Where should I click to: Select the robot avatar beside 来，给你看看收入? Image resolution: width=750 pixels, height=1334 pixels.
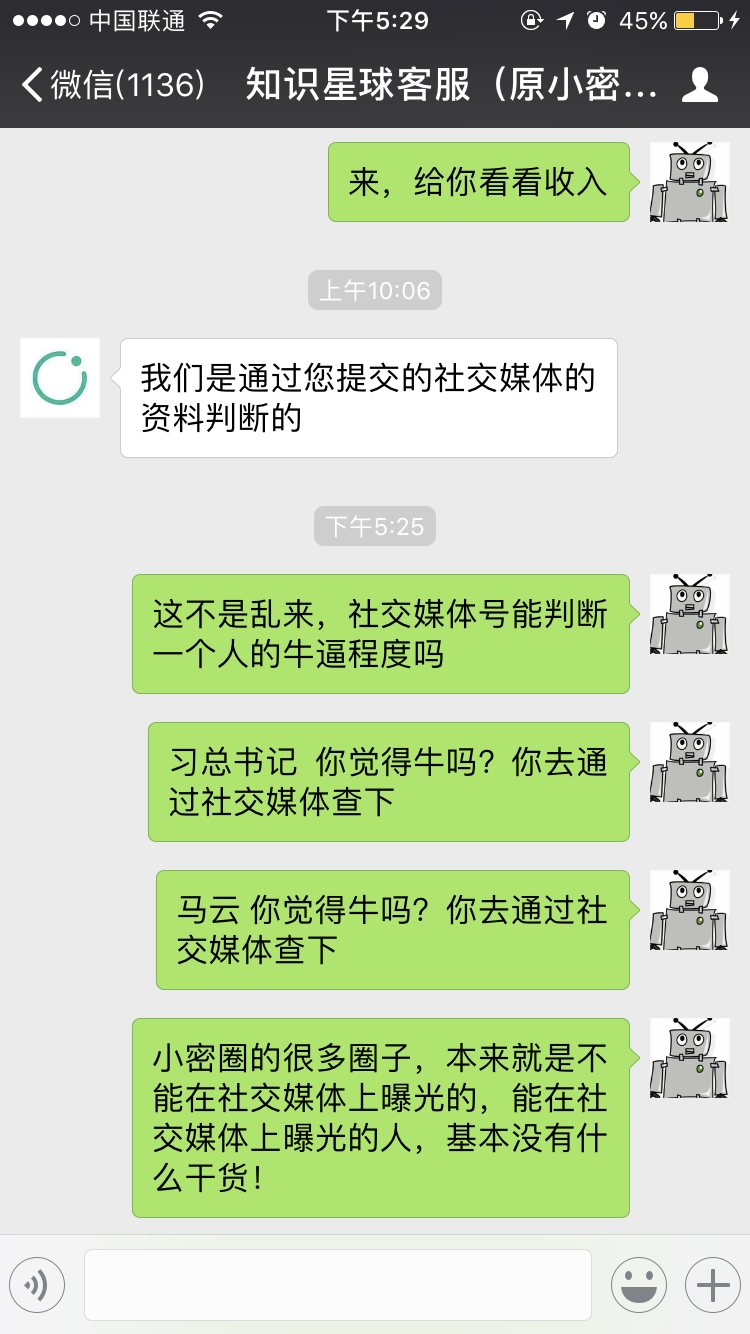[x=688, y=183]
